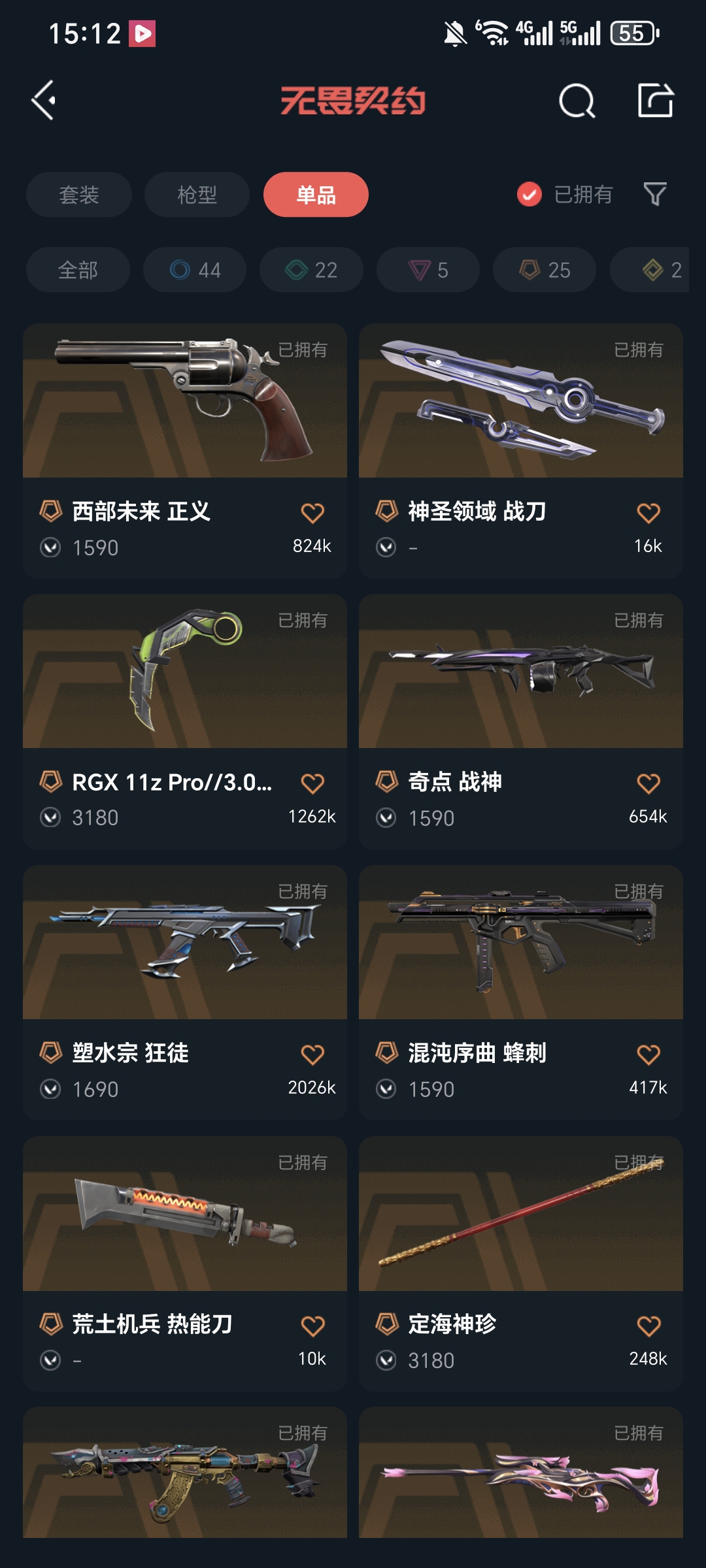The height and width of the screenshot is (1568, 706).
Task: Go back using the top-left arrow
Action: pos(44,101)
